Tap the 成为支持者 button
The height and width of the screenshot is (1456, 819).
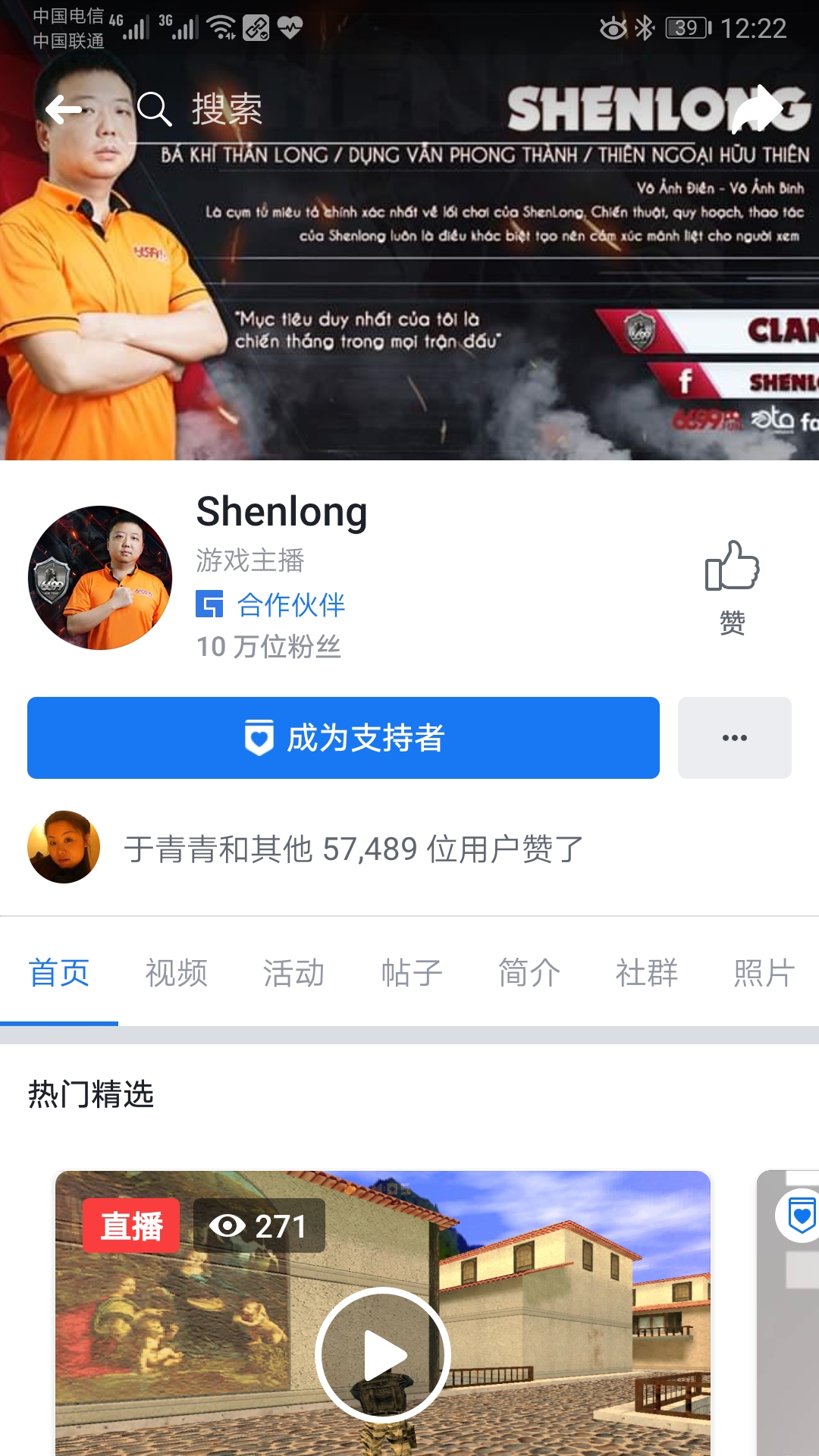click(x=343, y=736)
